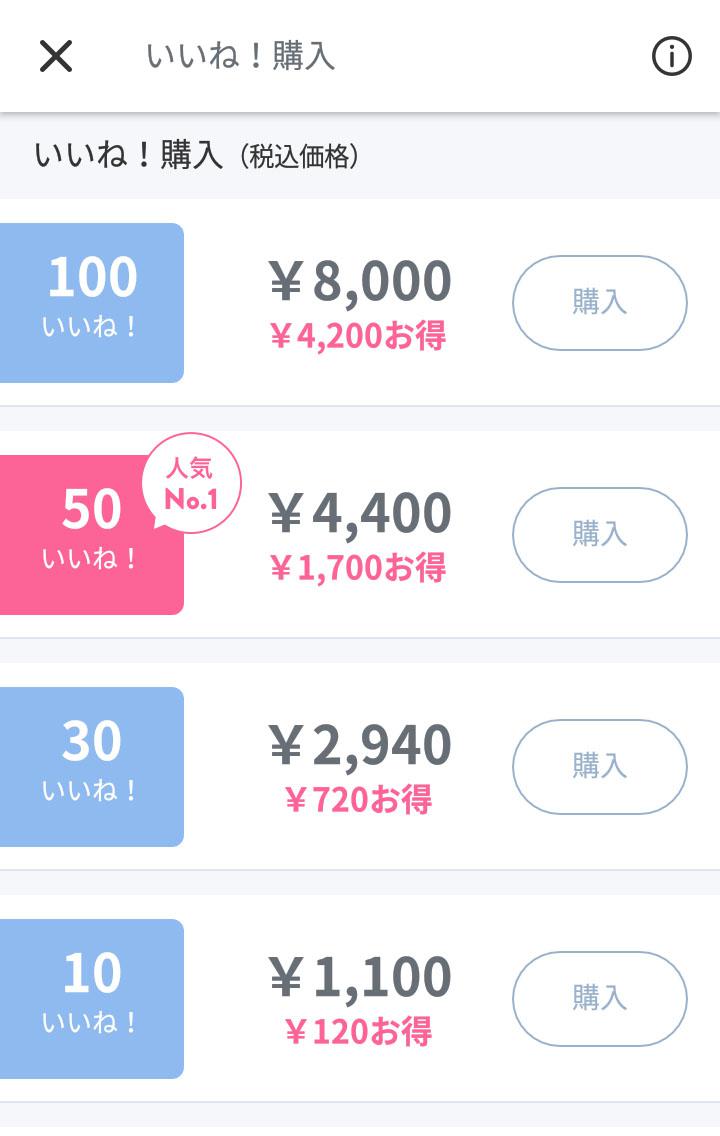Open the info icon in the header
This screenshot has height=1136, width=720.
click(671, 57)
